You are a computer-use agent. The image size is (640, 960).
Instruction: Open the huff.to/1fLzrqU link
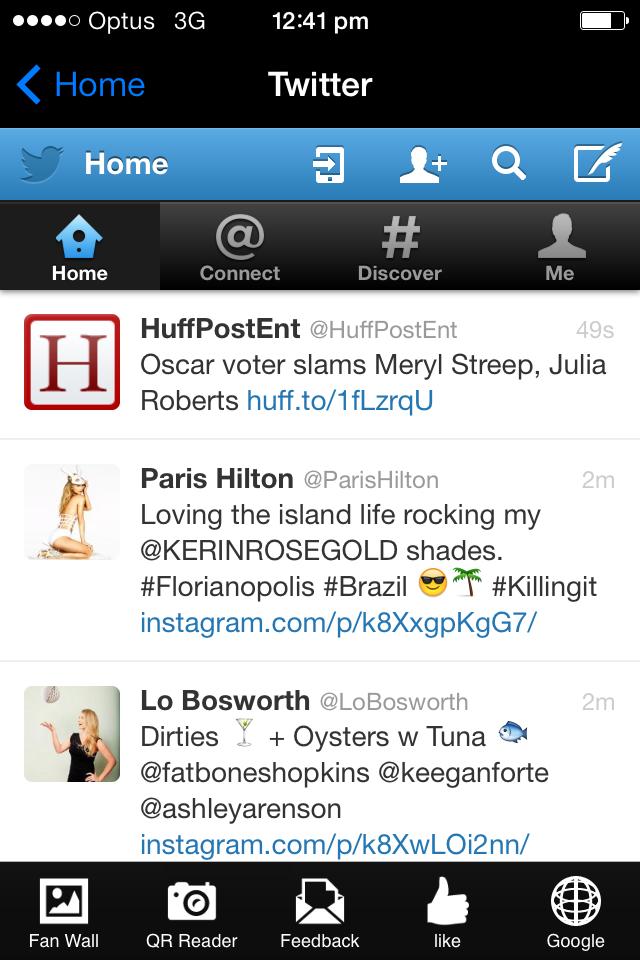[340, 401]
